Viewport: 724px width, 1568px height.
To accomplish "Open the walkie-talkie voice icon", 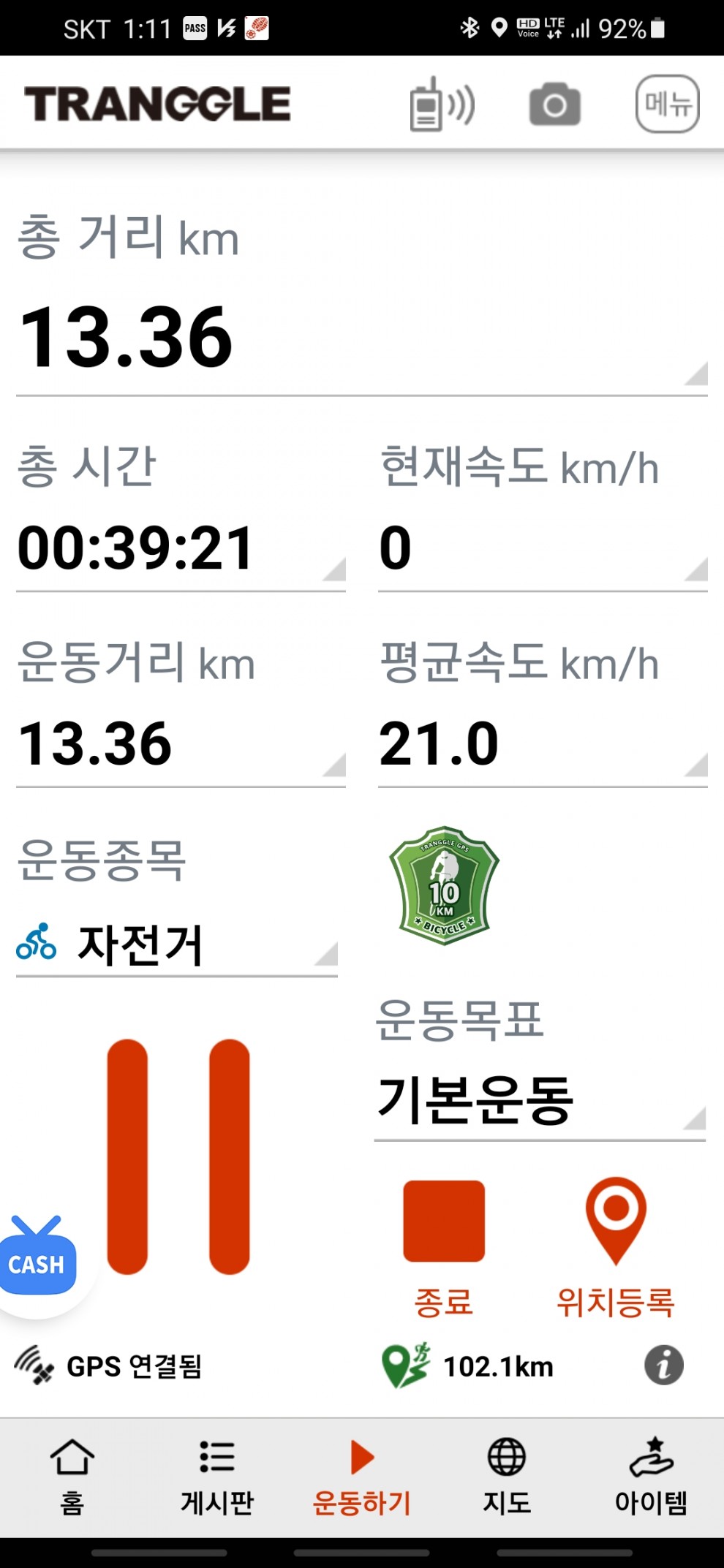I will click(441, 105).
